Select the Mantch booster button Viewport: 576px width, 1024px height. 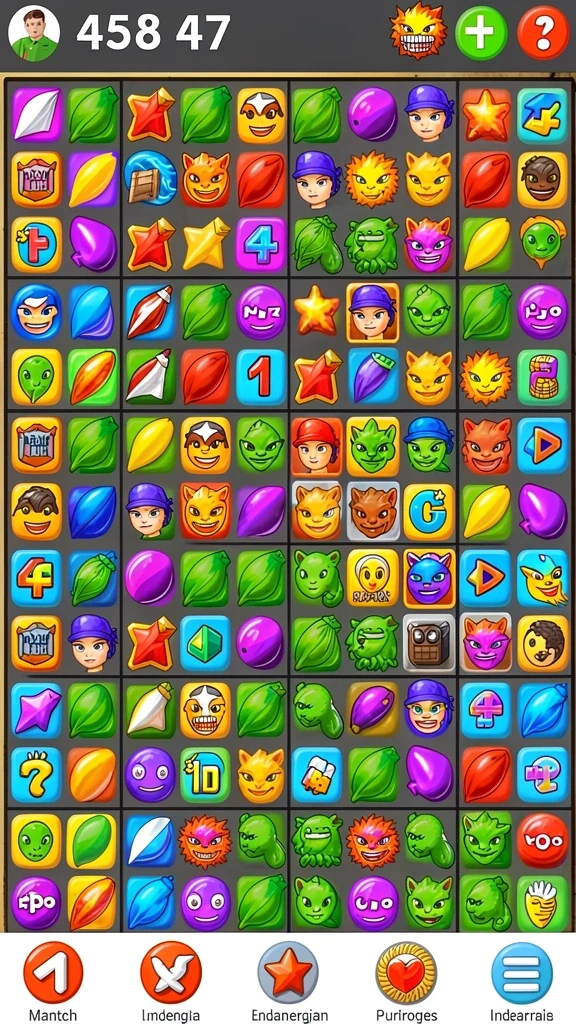pos(53,973)
